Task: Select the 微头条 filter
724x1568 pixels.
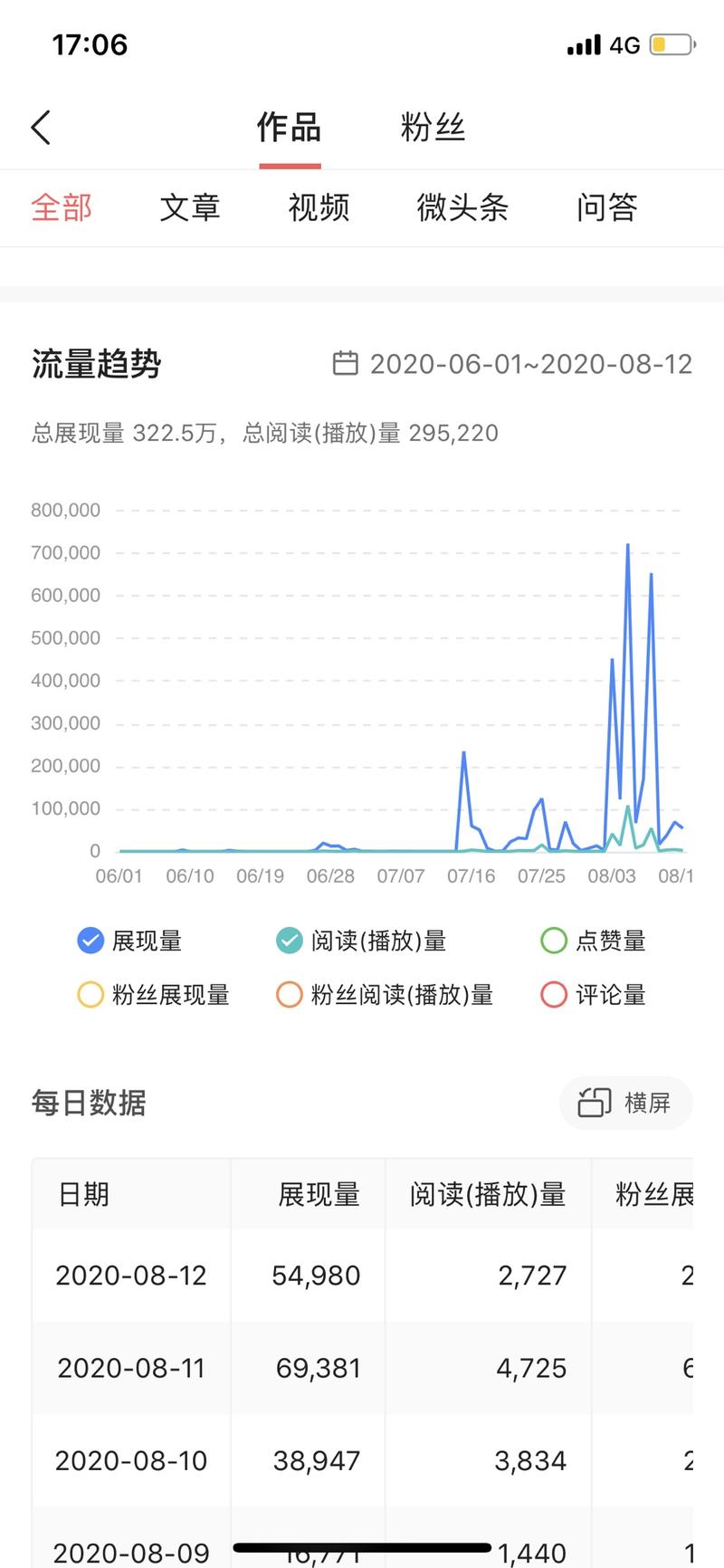Action: 462,207
